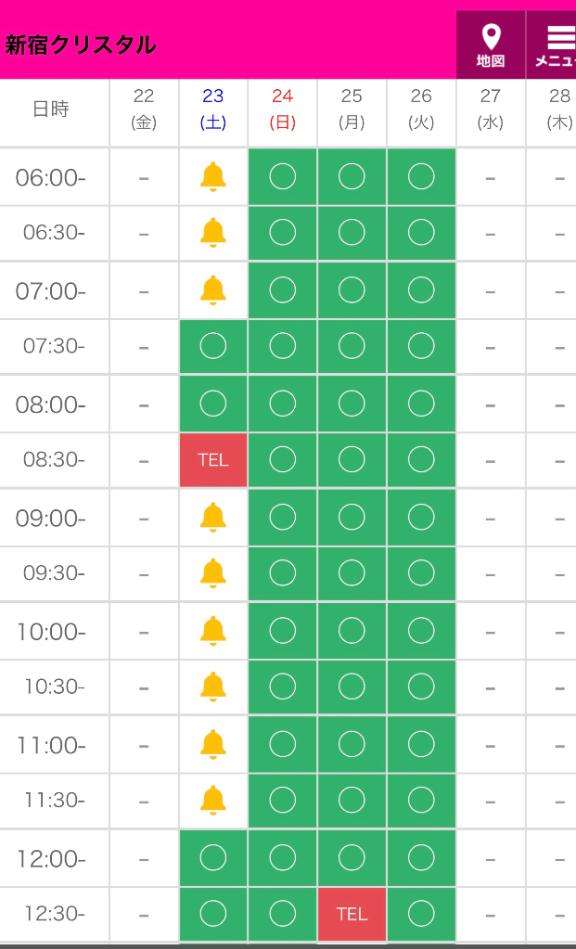Screen dimensions: 576x949
Task: Select the 06:00 slot on Sunday 24
Action: 283,177
